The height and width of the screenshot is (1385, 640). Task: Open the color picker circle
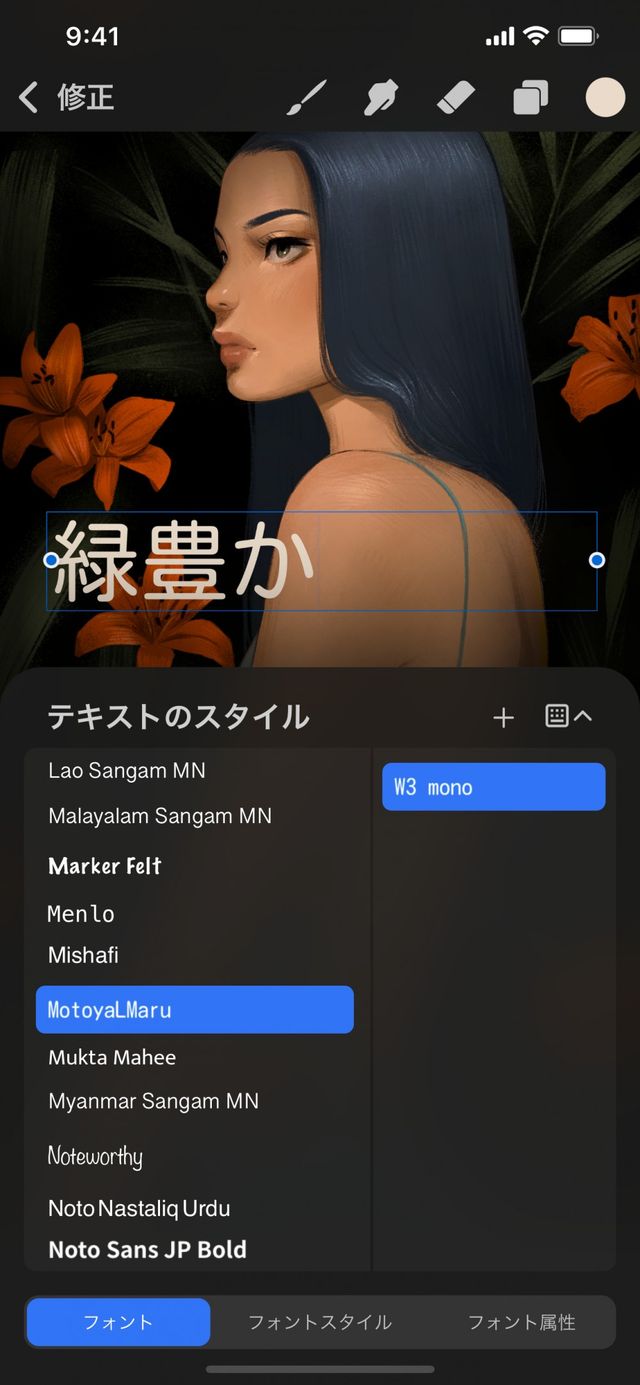[x=604, y=98]
